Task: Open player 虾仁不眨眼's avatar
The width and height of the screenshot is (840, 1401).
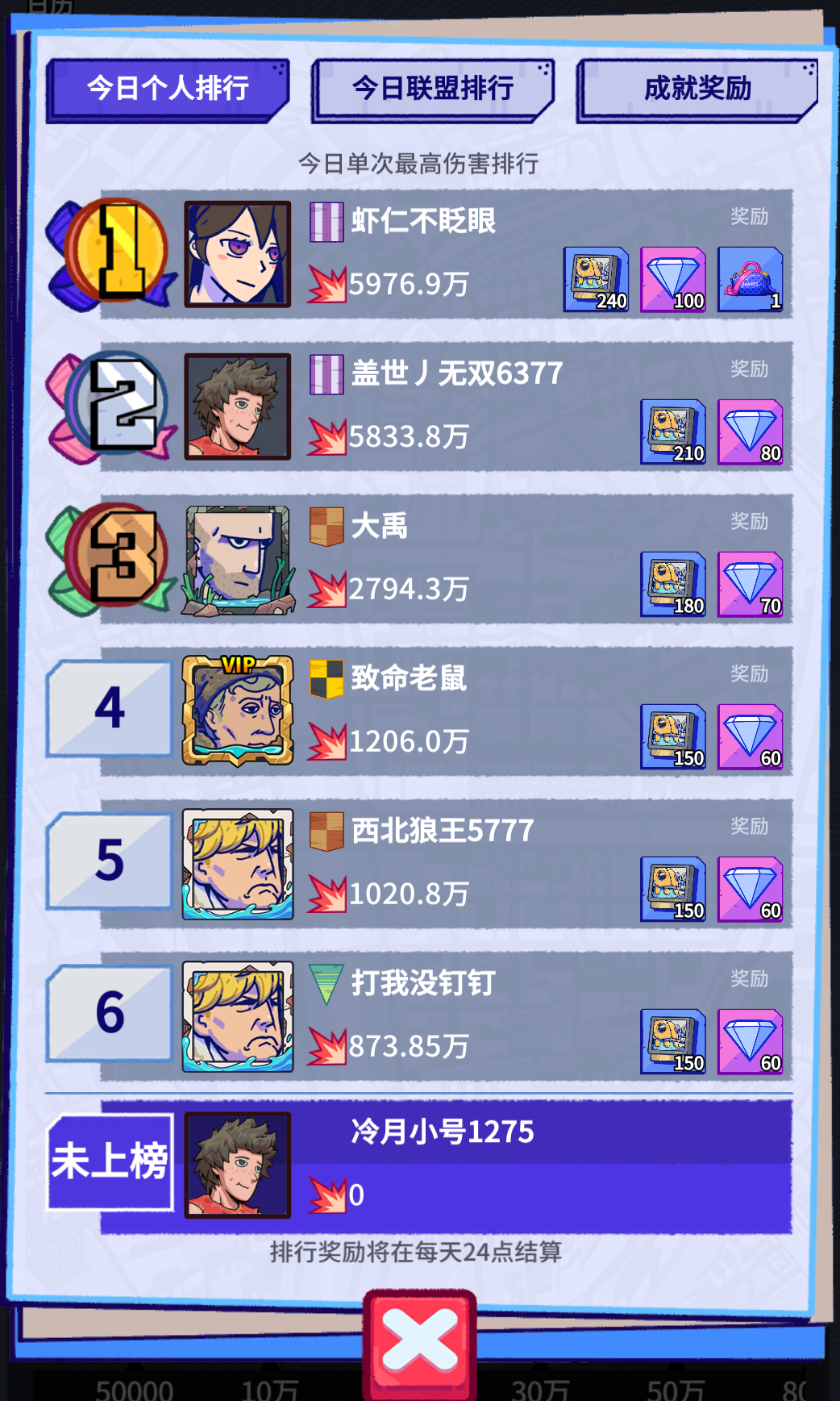Action: 237,254
